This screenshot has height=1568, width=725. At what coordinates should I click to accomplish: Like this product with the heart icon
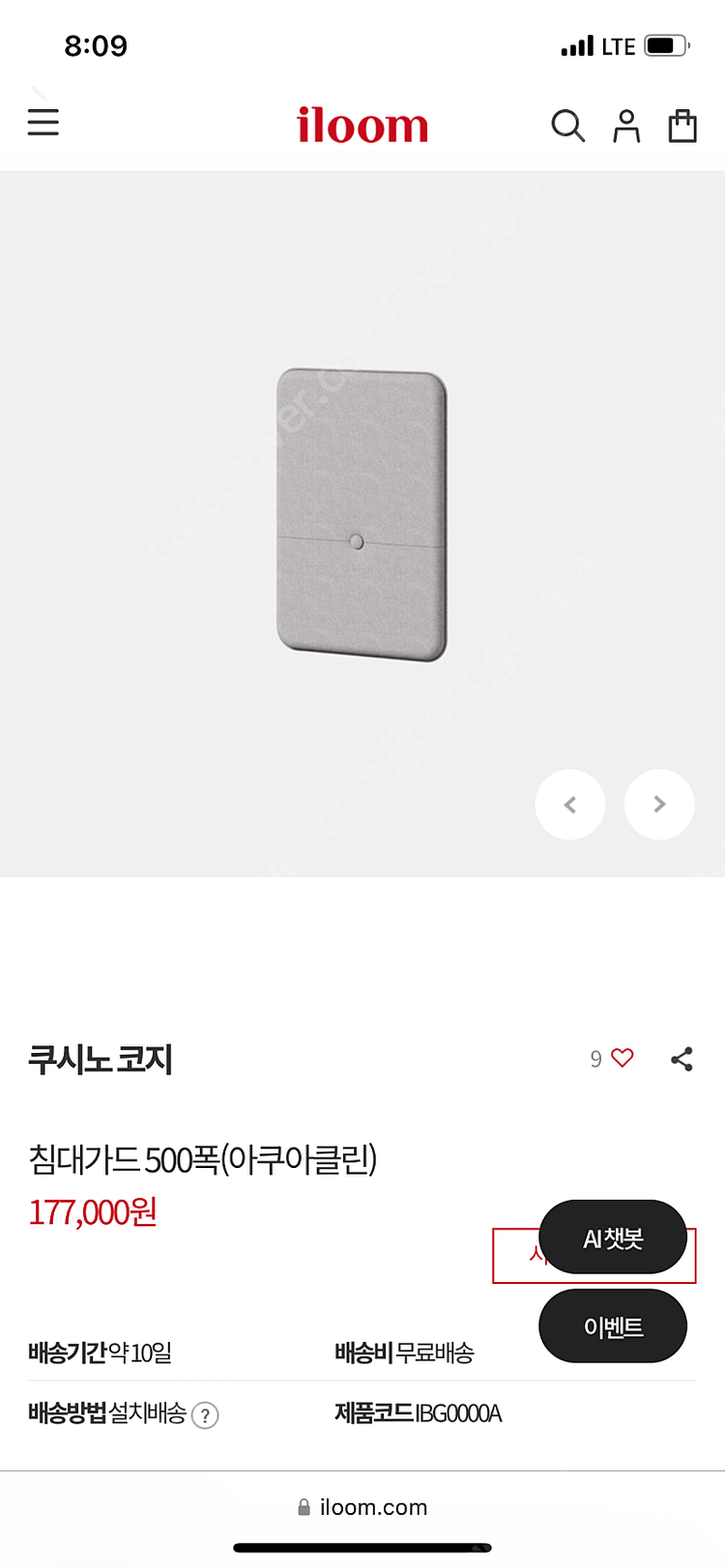[x=623, y=1058]
